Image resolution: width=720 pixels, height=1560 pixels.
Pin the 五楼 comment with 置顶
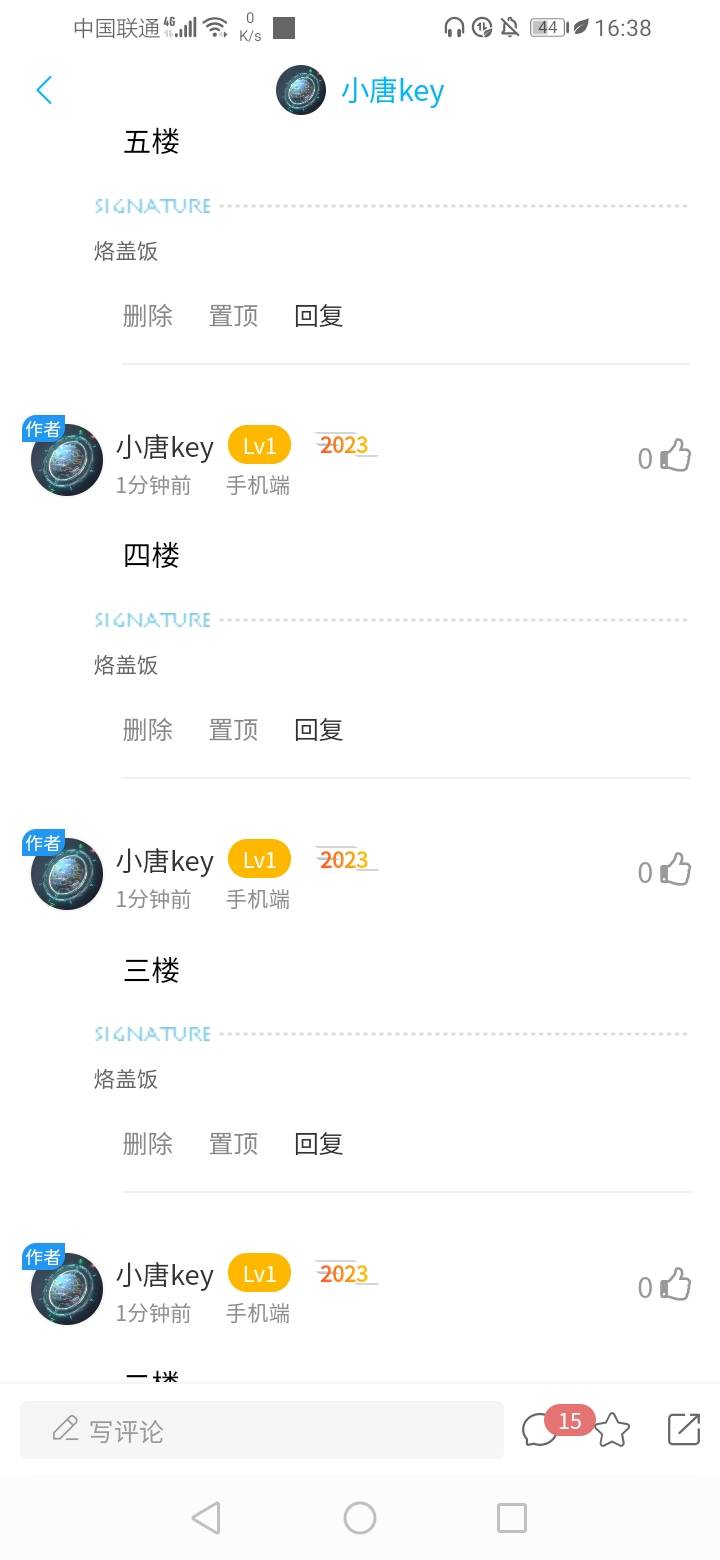(233, 316)
